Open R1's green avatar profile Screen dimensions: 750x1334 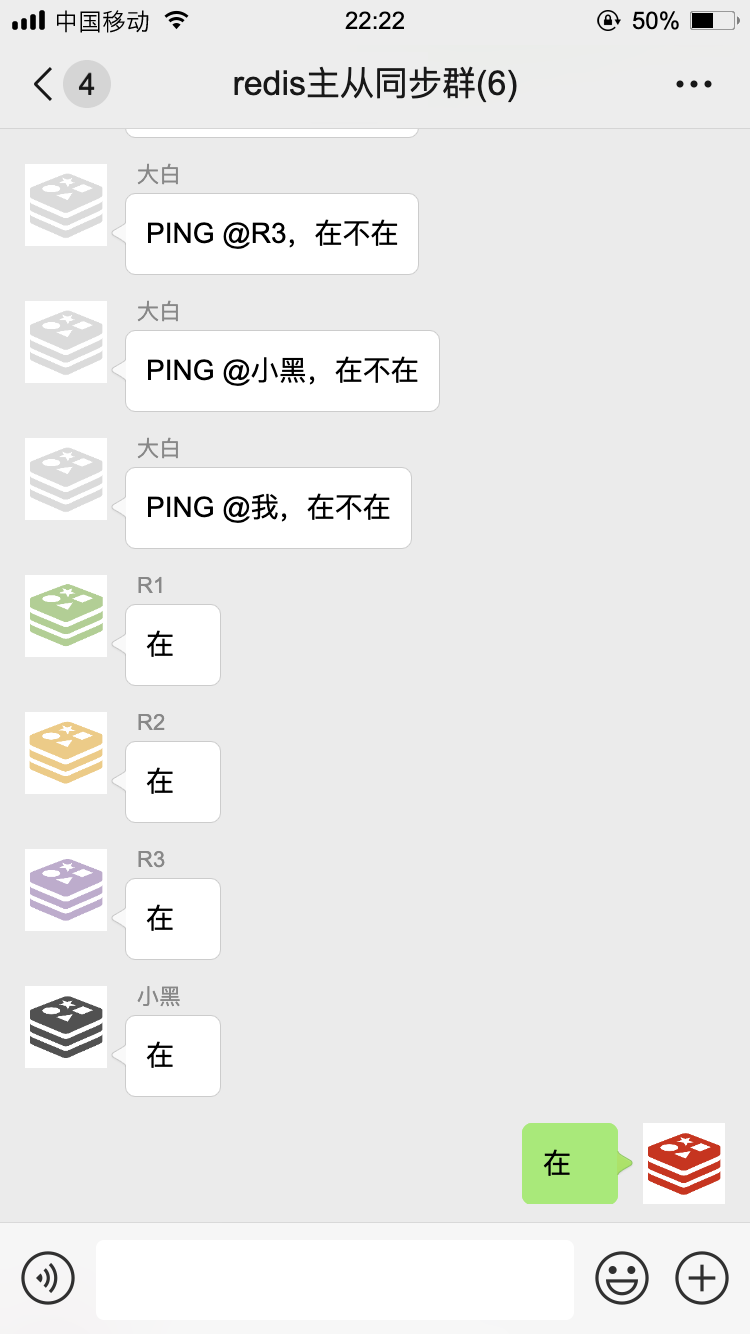[66, 615]
